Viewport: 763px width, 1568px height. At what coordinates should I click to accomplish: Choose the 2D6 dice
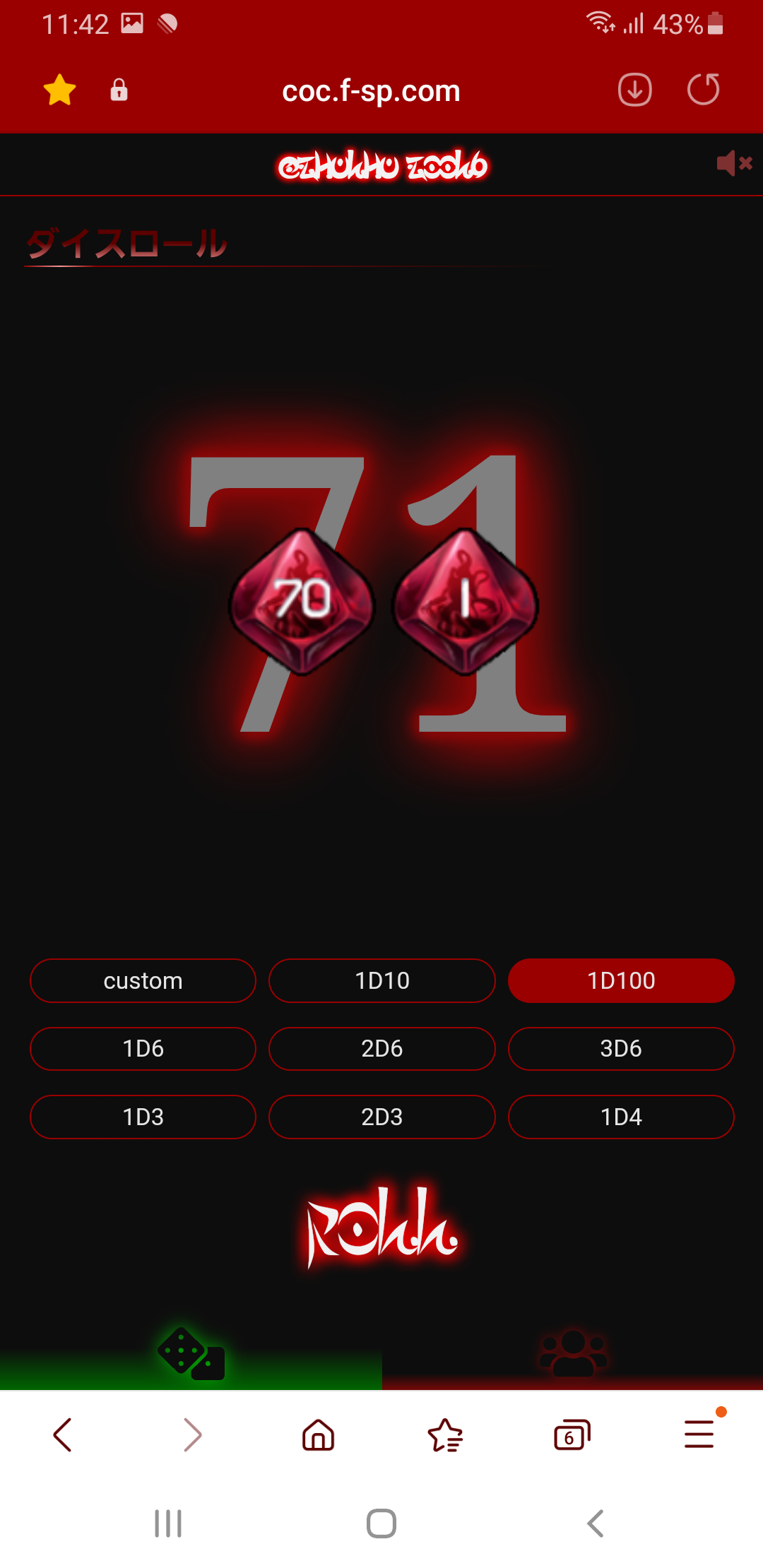click(x=382, y=1048)
